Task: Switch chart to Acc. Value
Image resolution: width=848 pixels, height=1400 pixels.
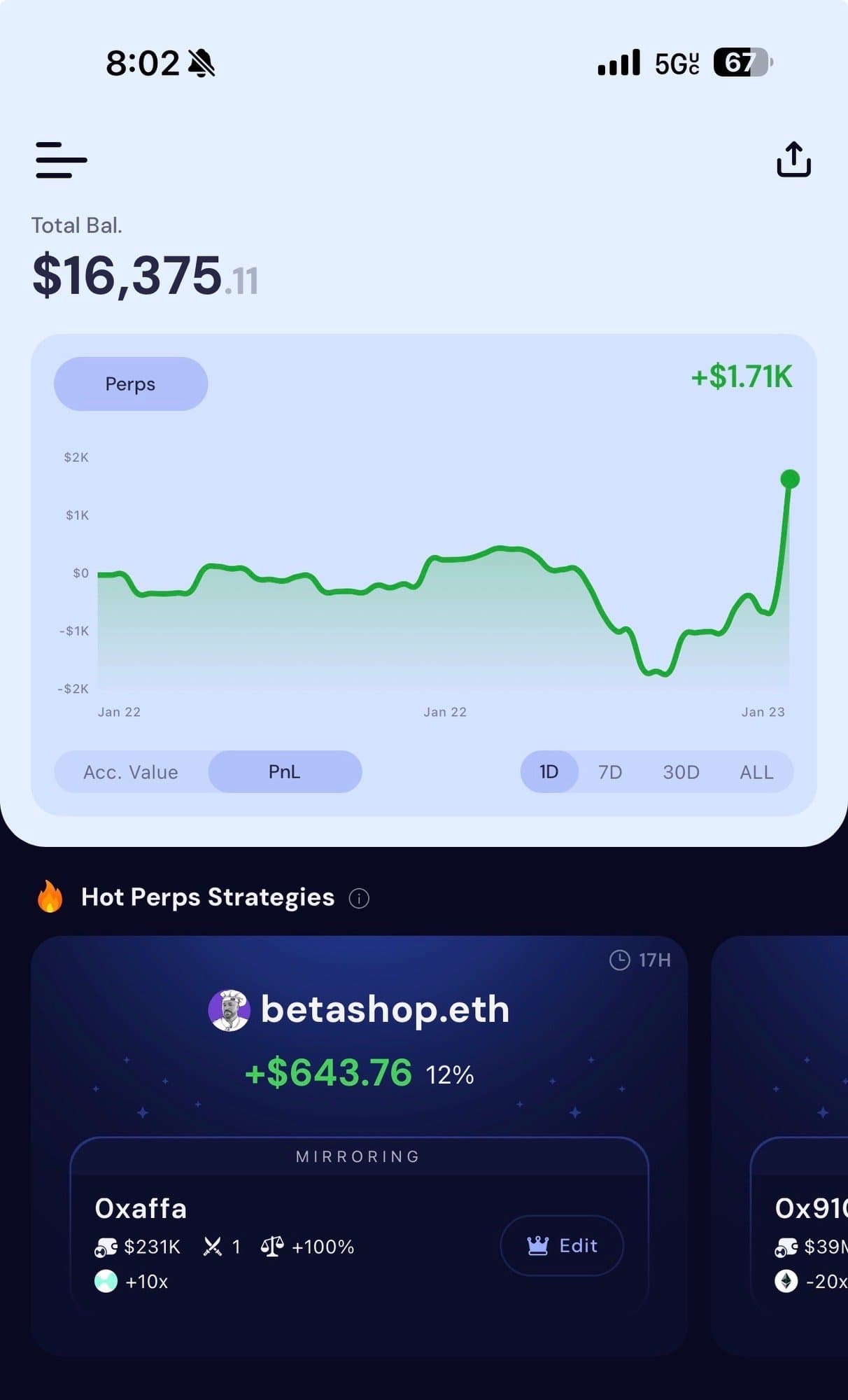Action: 131,772
